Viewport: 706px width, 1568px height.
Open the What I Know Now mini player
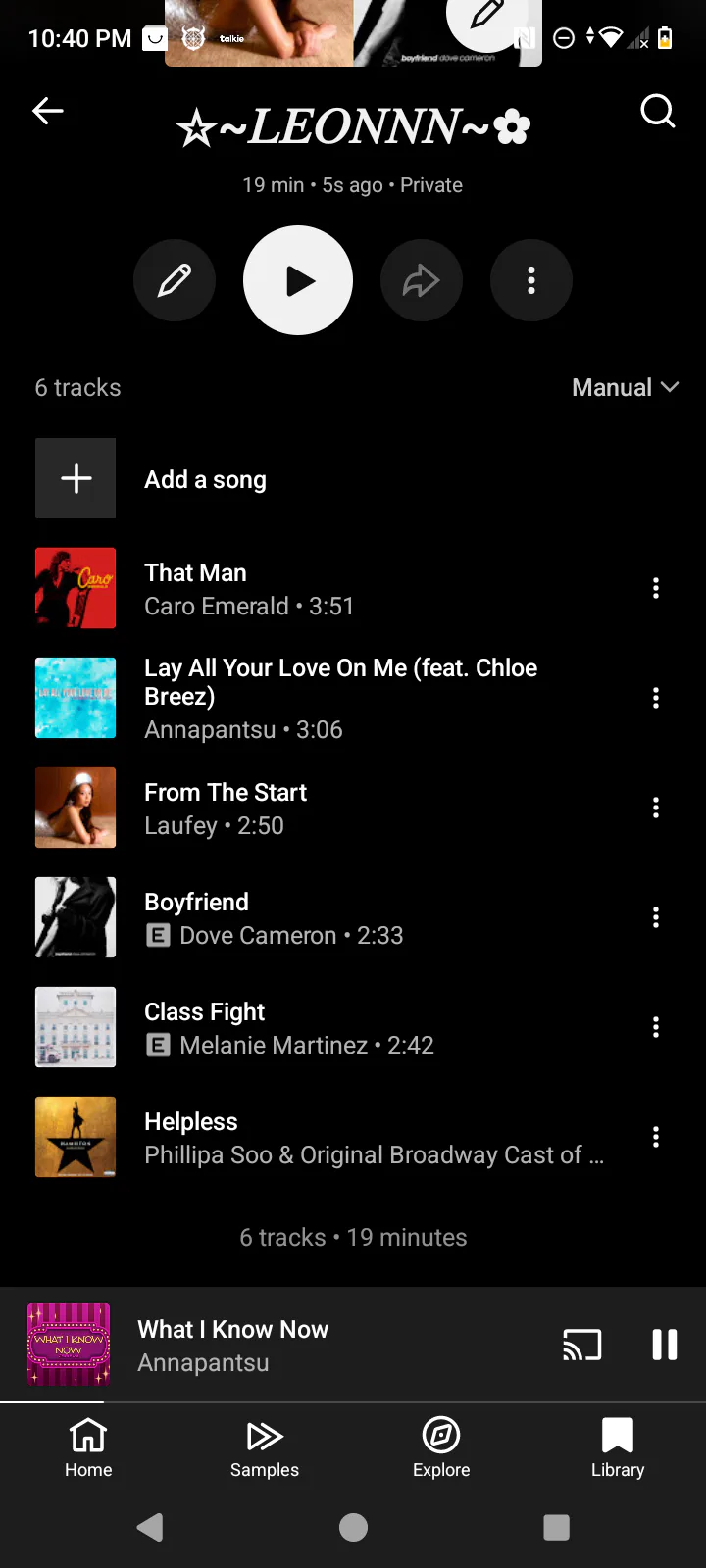click(x=294, y=1346)
